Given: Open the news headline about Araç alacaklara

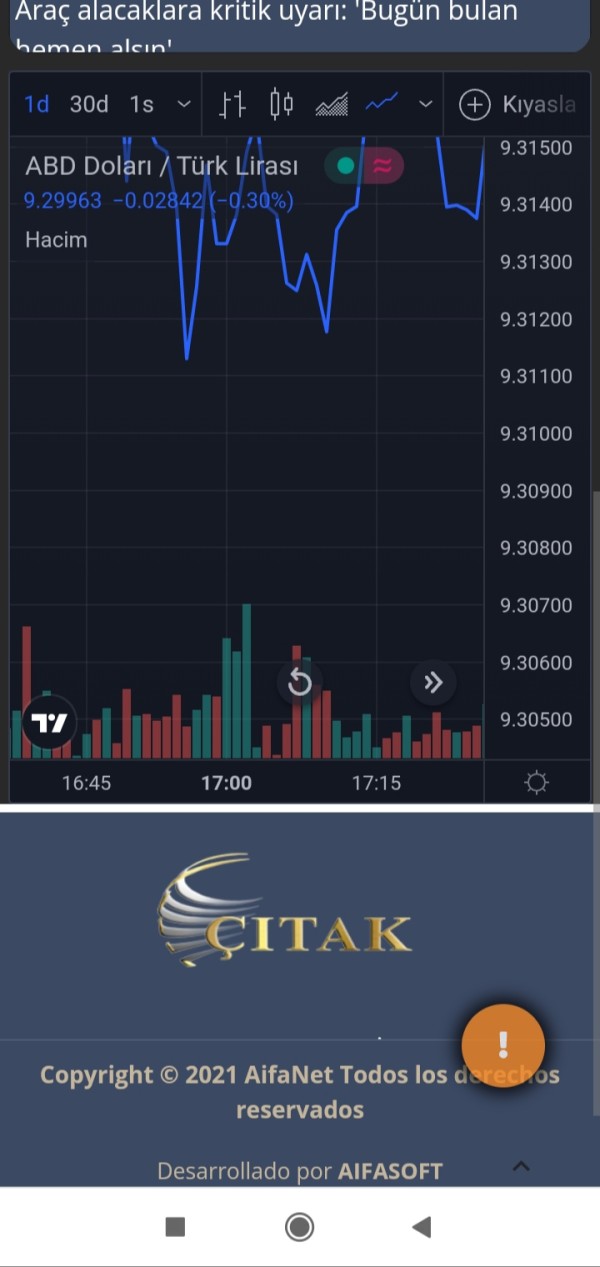Looking at the screenshot, I should [x=296, y=22].
